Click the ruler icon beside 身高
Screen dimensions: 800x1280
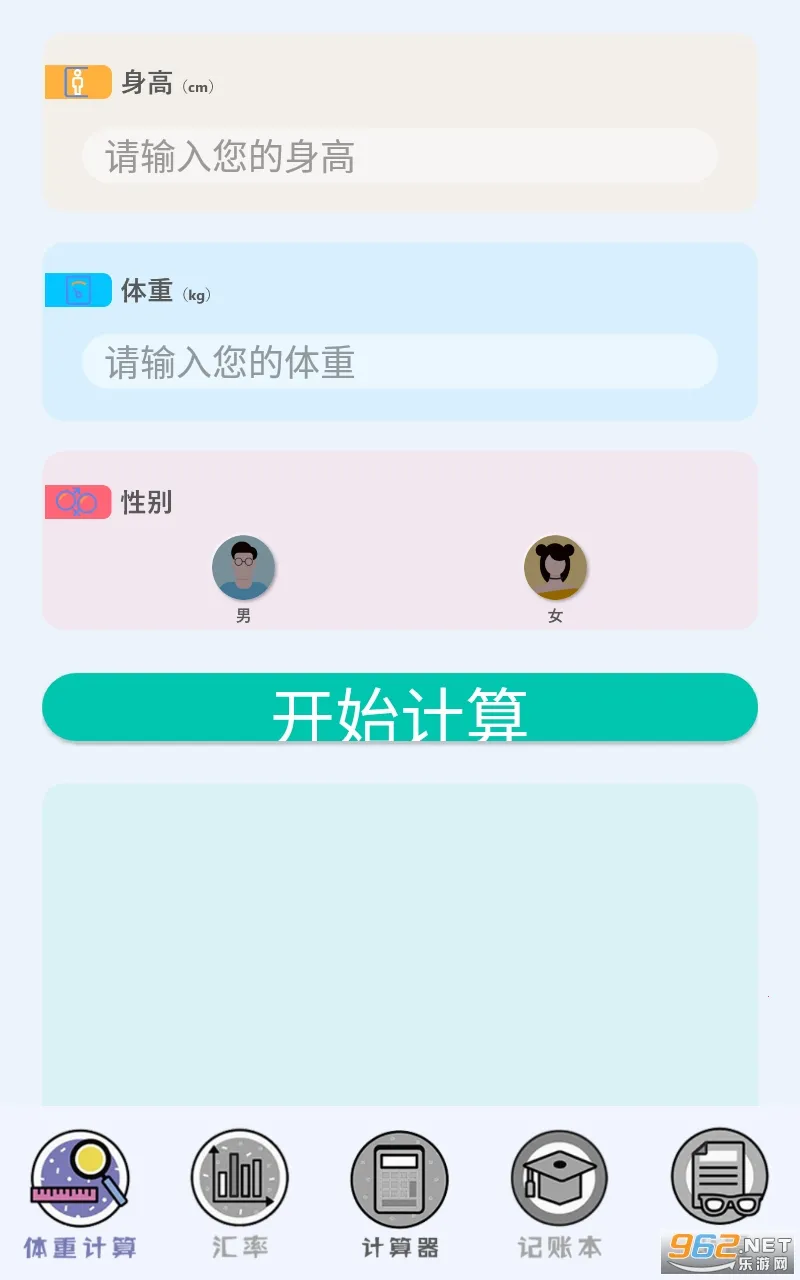[x=78, y=82]
